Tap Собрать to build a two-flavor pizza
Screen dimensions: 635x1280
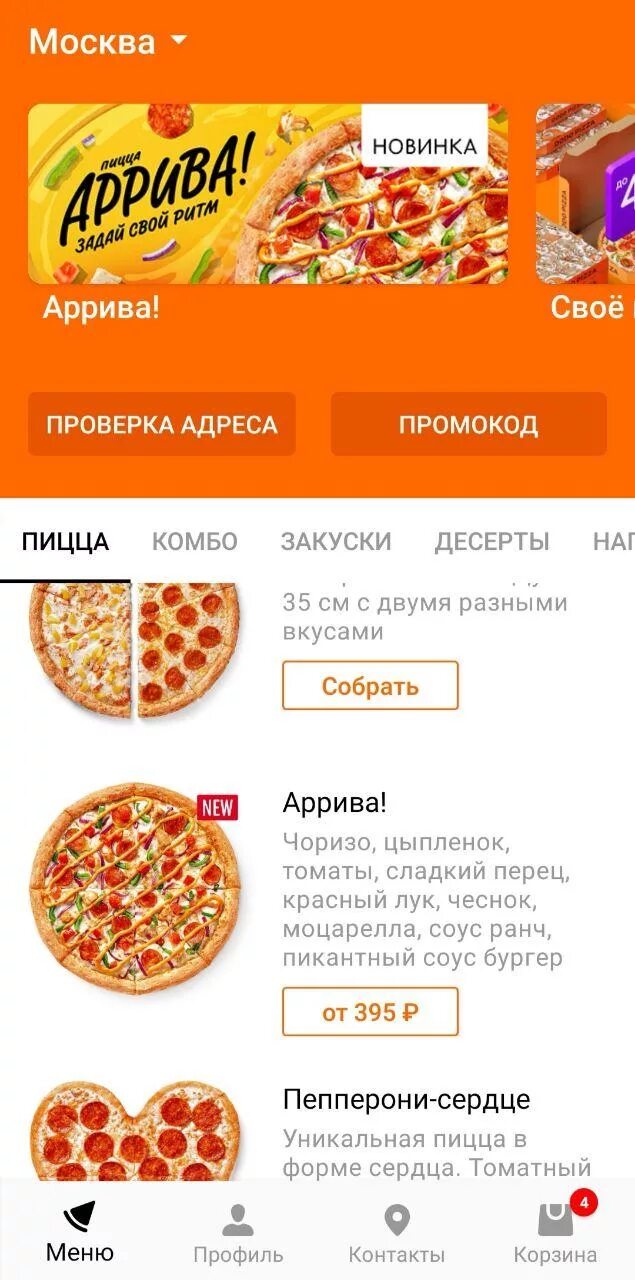coord(370,686)
